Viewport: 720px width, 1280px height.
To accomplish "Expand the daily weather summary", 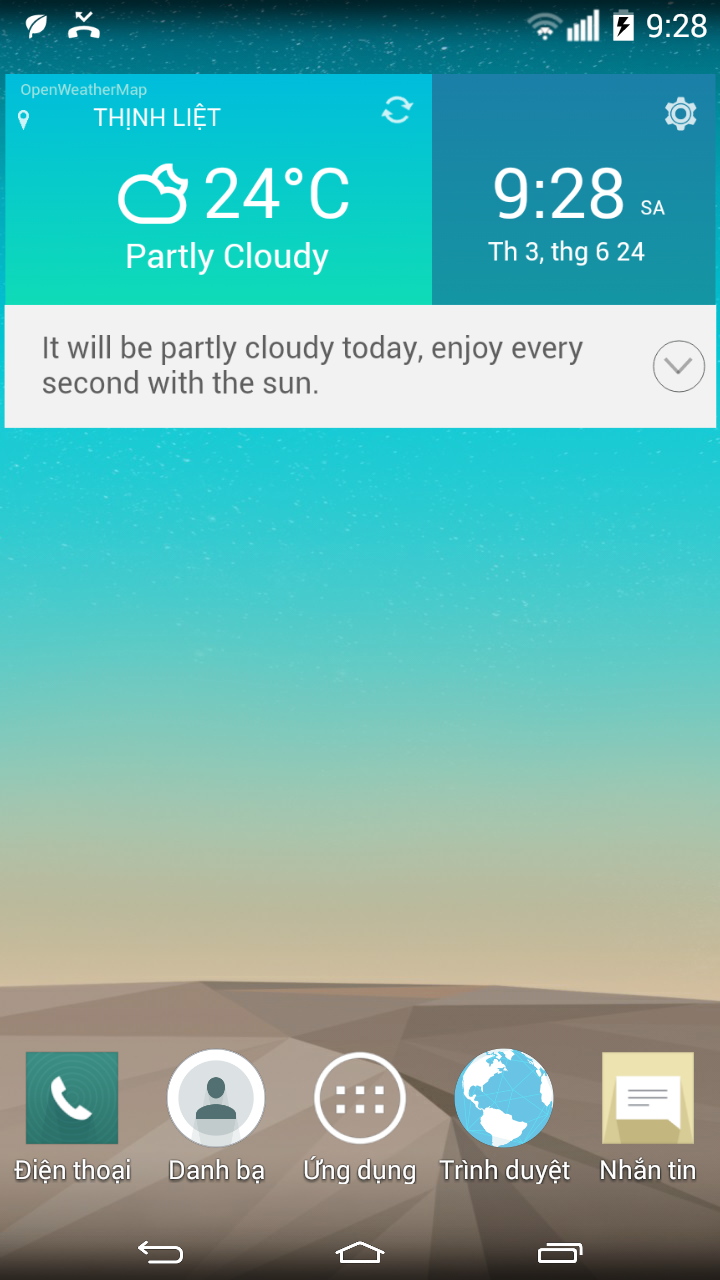I will (x=678, y=366).
